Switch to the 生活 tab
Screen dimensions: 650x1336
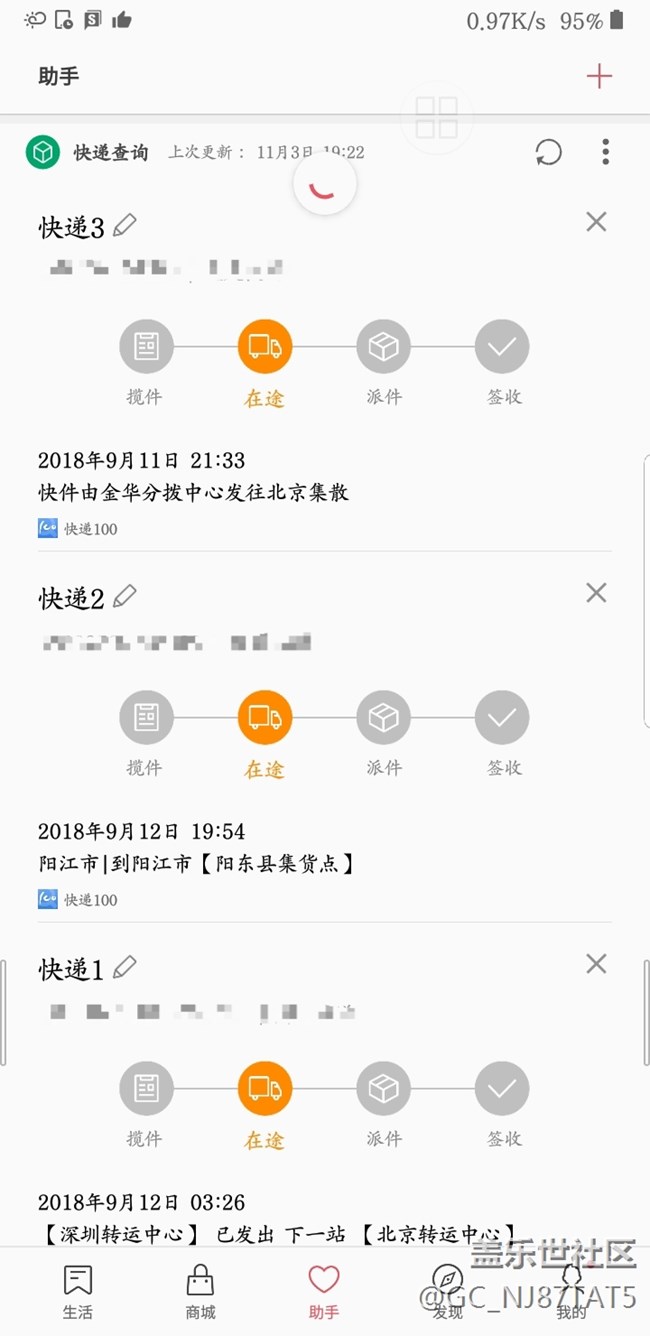[x=78, y=1291]
